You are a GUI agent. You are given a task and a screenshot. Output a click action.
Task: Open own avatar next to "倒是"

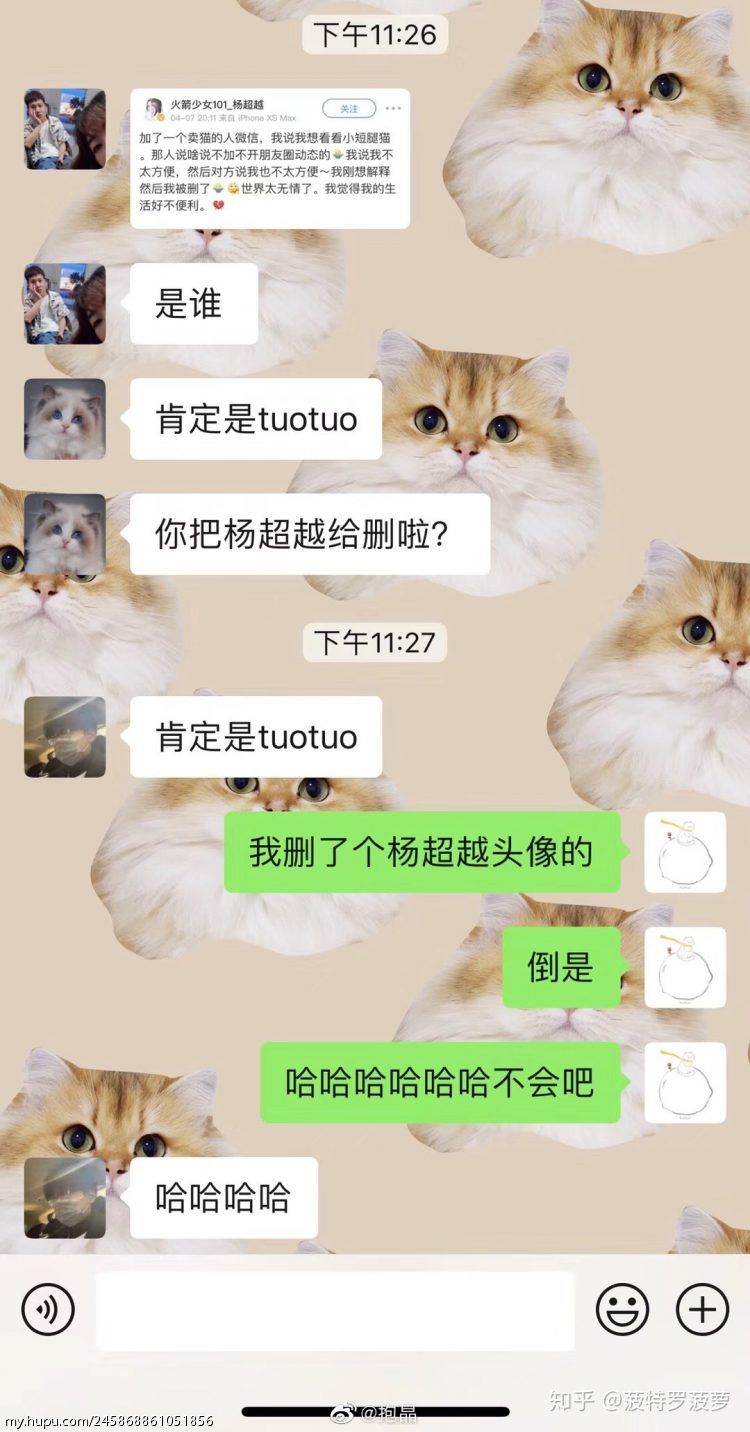(685, 967)
